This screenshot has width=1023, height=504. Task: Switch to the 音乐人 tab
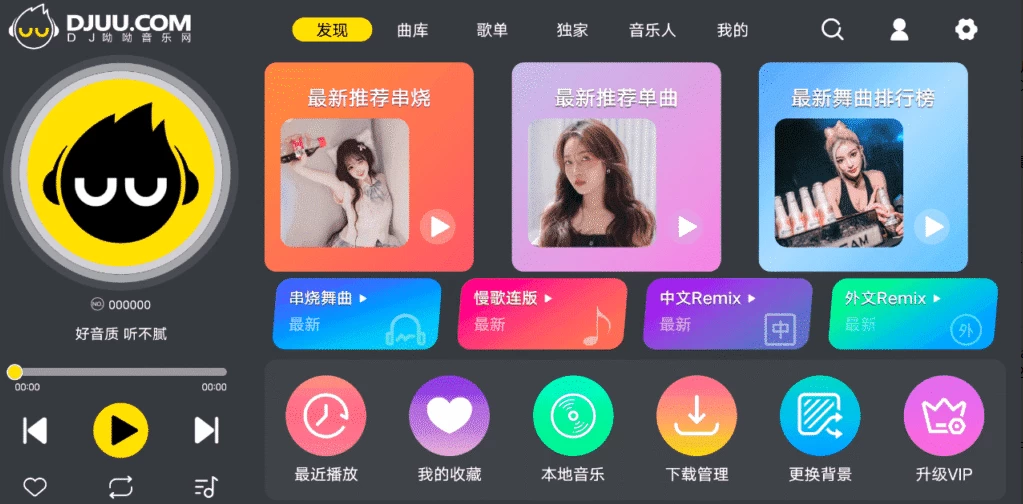(x=652, y=30)
